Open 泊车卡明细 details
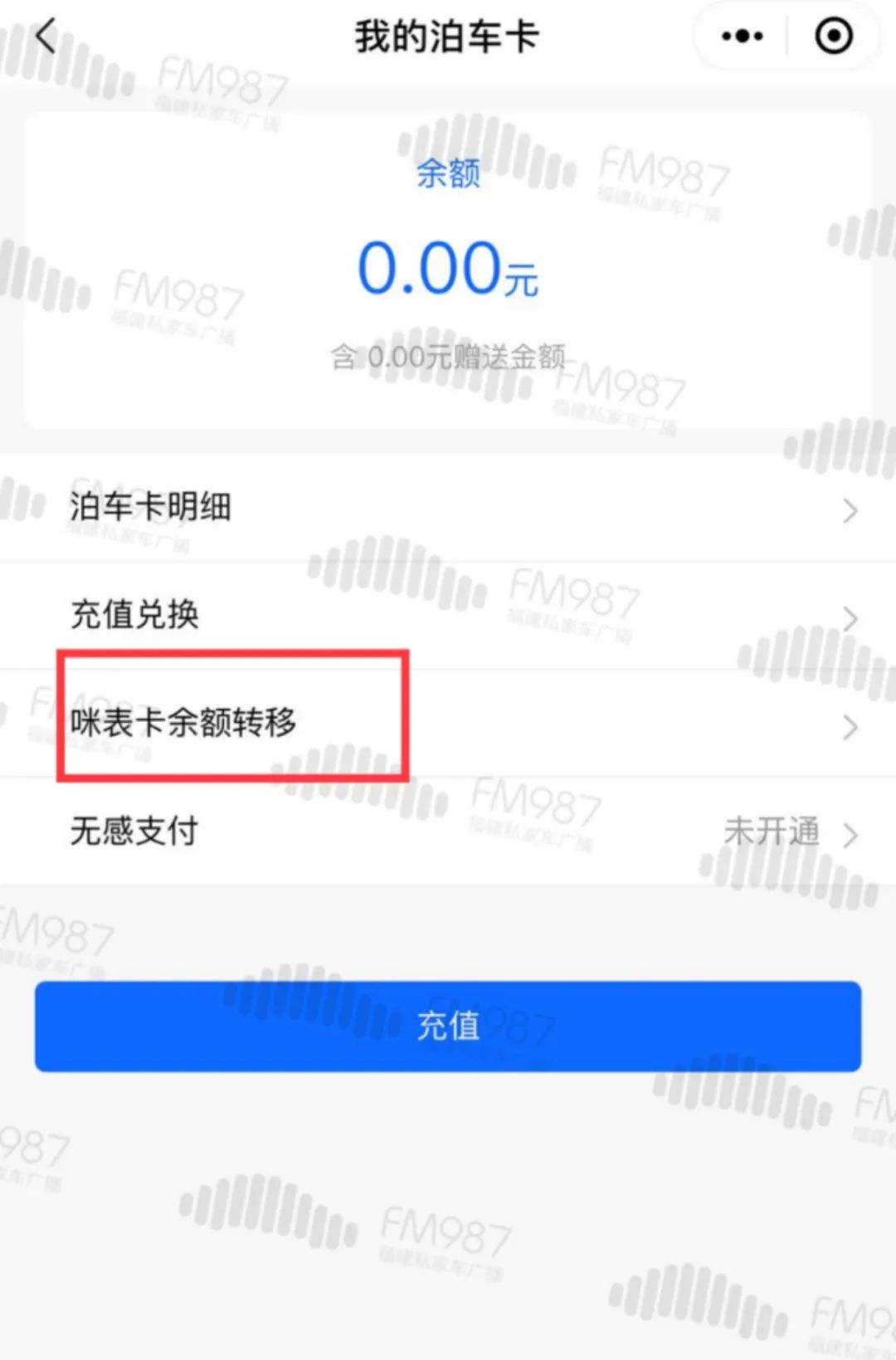Screen dimensions: 896x1360 448,508
